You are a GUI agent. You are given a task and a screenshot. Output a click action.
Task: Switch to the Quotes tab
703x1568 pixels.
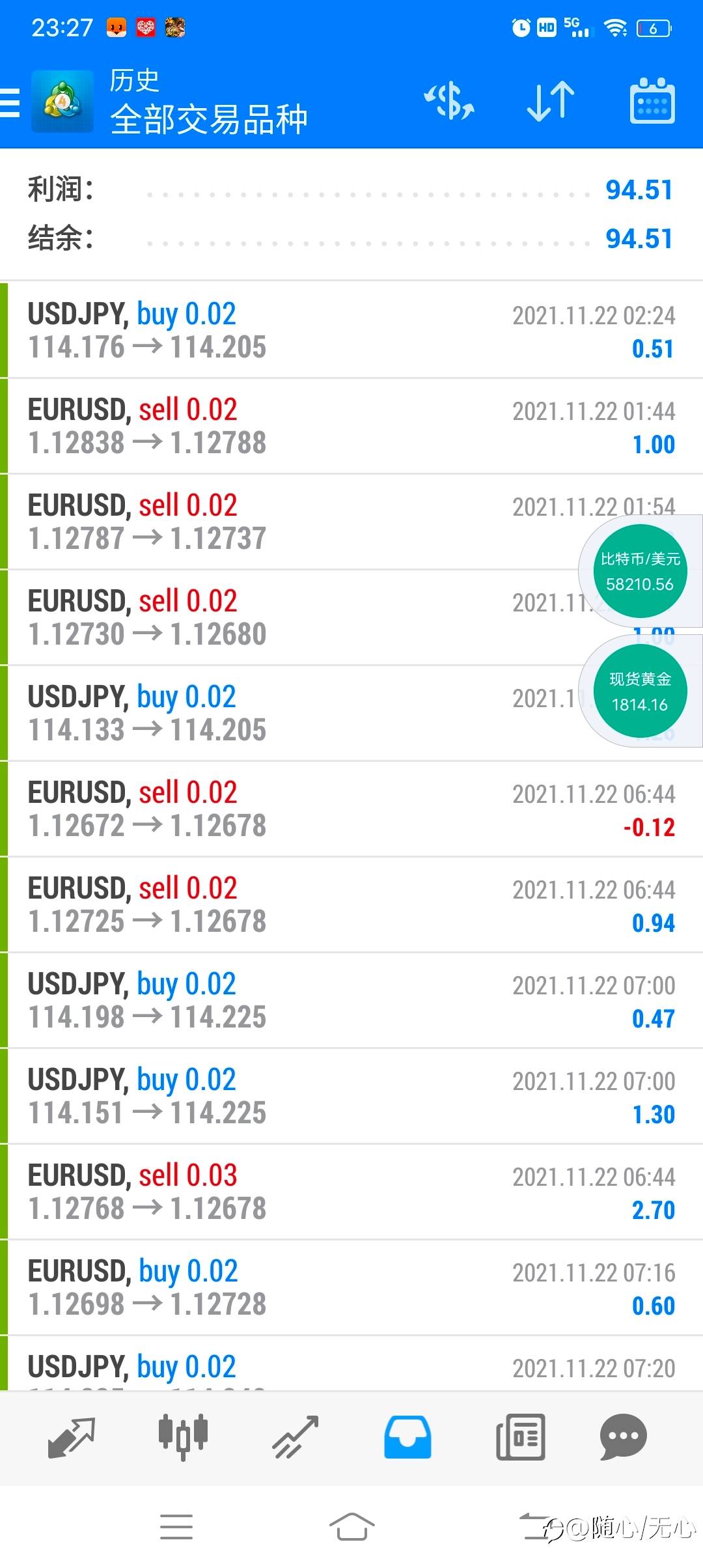[x=72, y=1437]
